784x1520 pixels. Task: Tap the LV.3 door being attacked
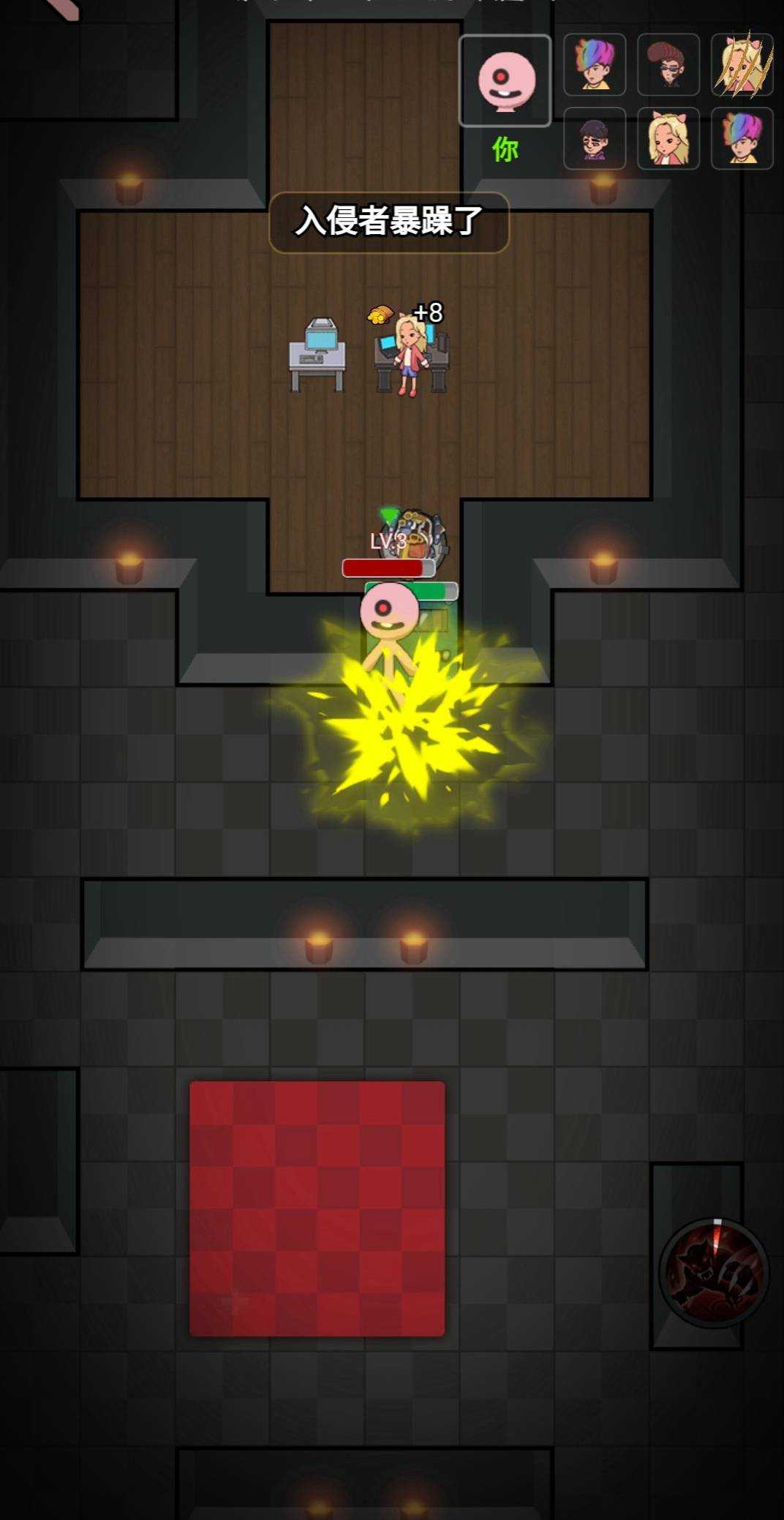click(412, 540)
